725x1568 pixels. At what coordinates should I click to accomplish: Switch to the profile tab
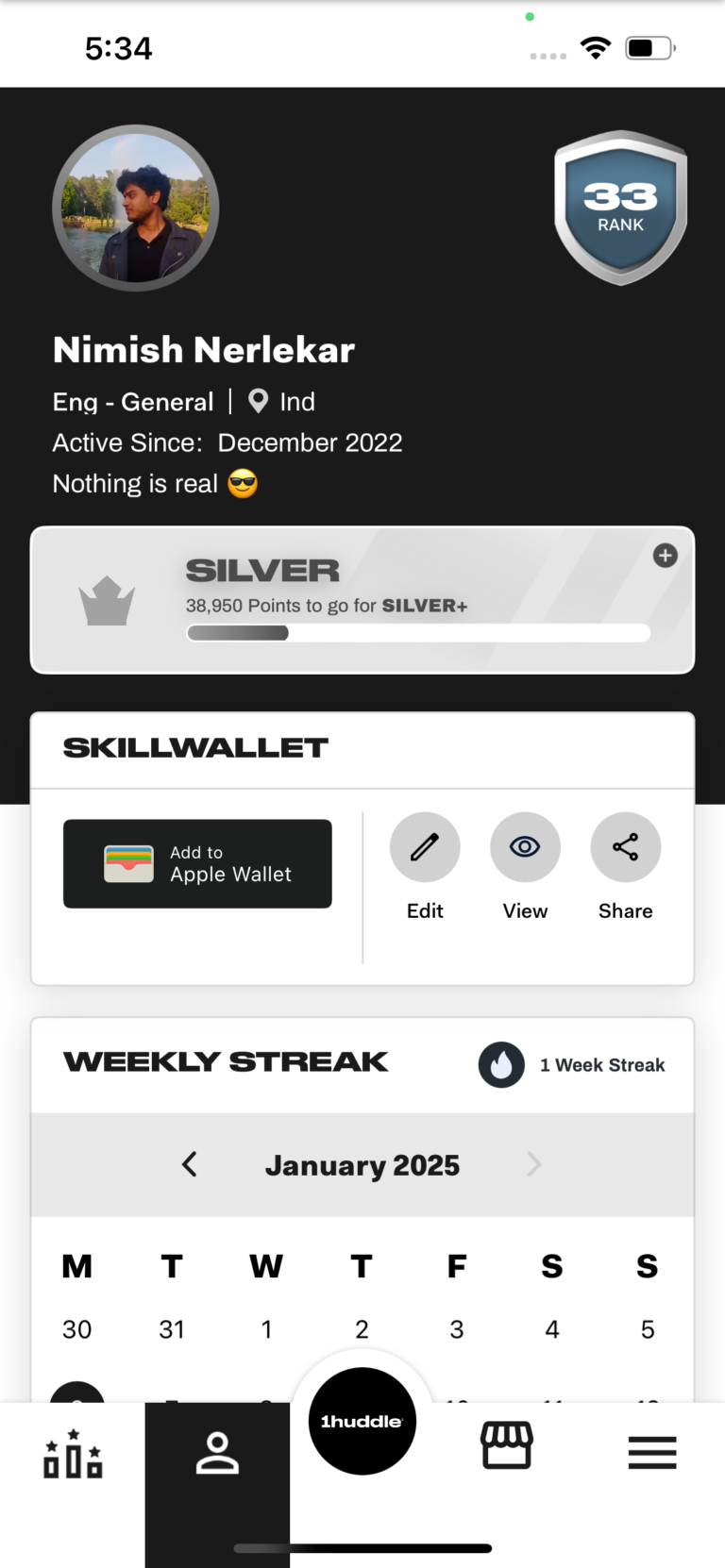[217, 1453]
